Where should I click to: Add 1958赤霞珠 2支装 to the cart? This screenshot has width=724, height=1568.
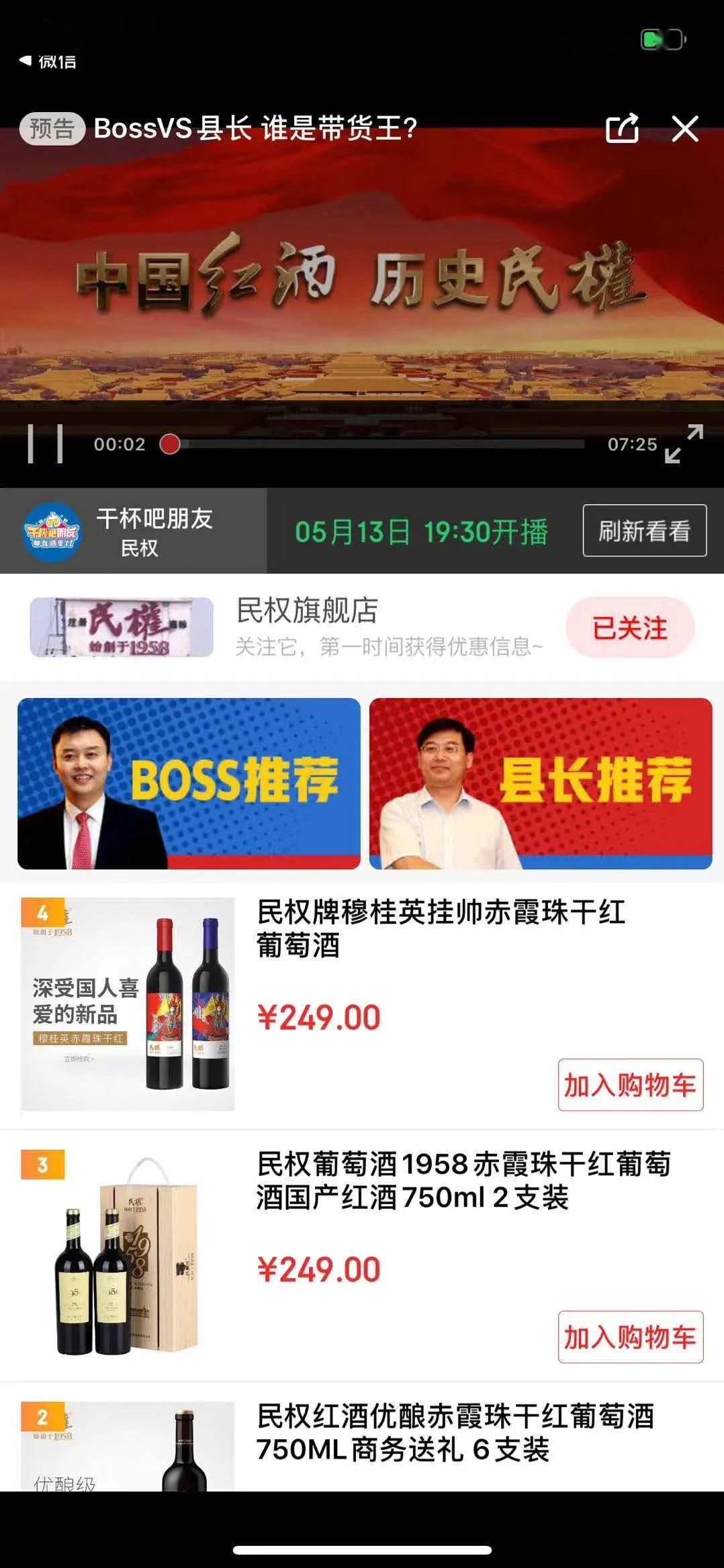[x=630, y=1336]
